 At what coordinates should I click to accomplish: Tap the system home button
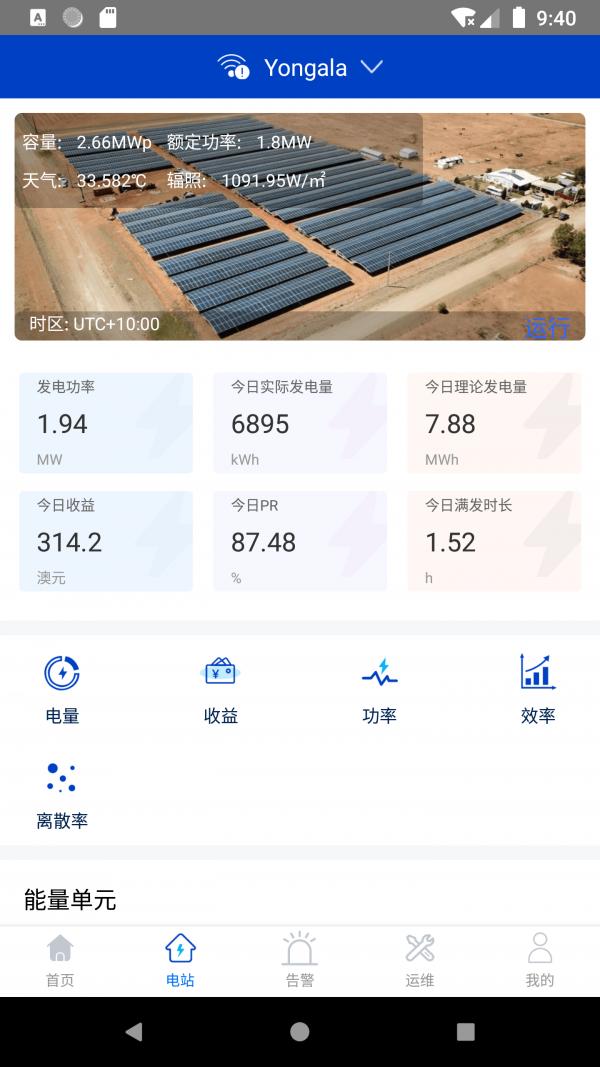[x=300, y=1032]
